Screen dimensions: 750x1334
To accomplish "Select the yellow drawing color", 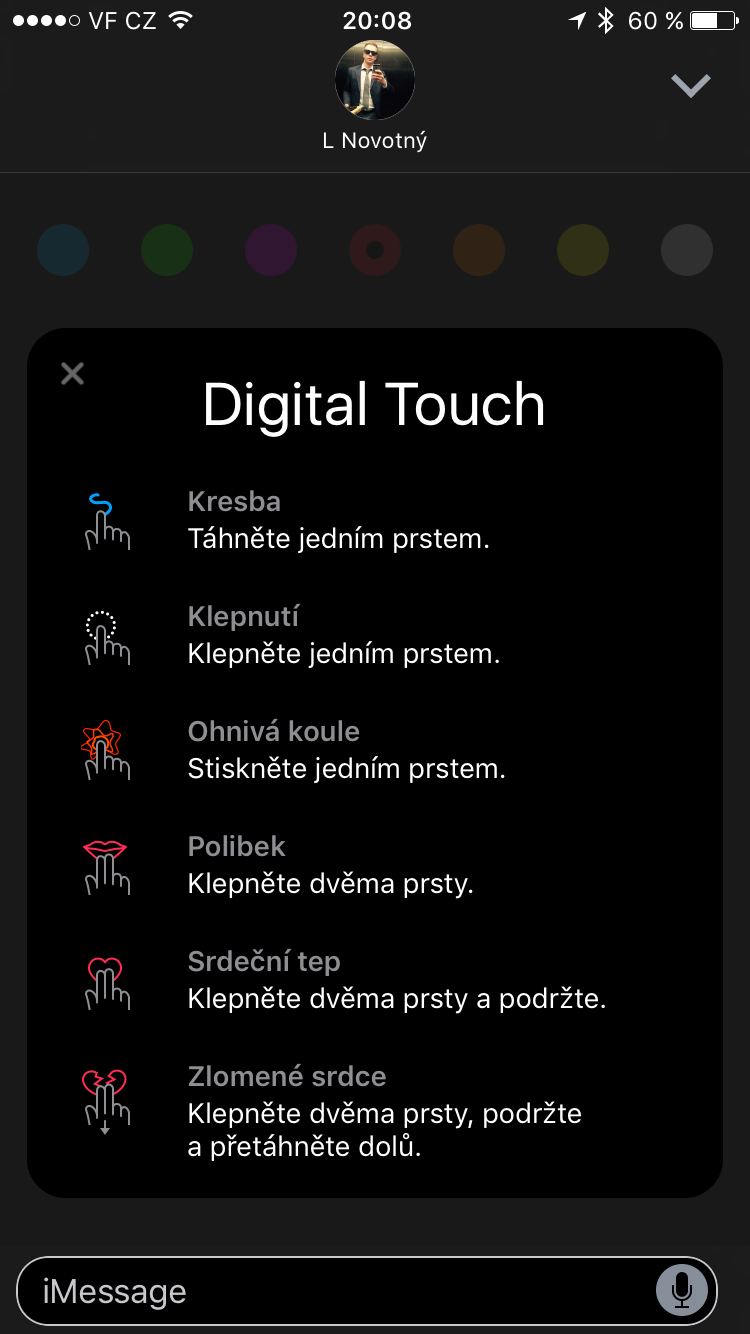I will (583, 250).
